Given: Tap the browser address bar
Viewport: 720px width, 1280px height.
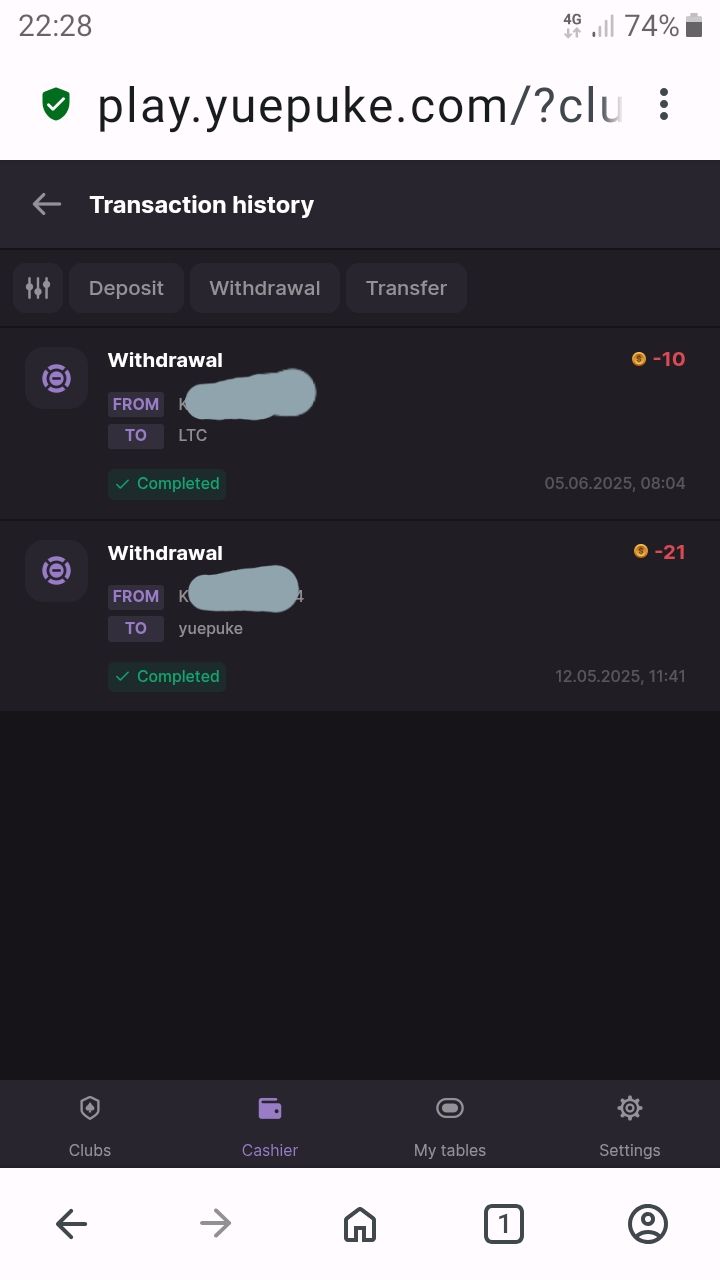Looking at the screenshot, I should click(x=360, y=105).
